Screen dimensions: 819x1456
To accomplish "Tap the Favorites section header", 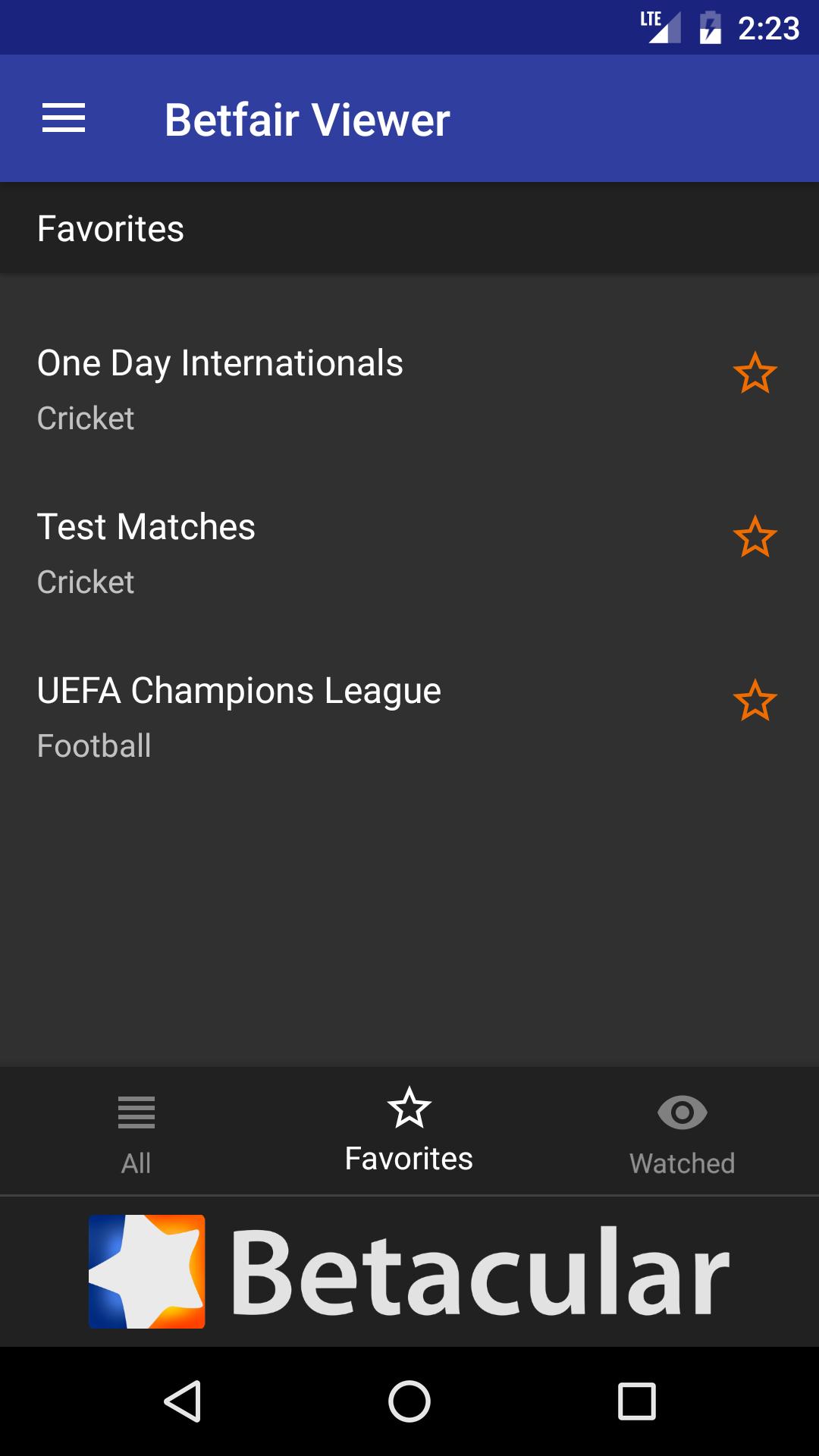I will [x=111, y=227].
